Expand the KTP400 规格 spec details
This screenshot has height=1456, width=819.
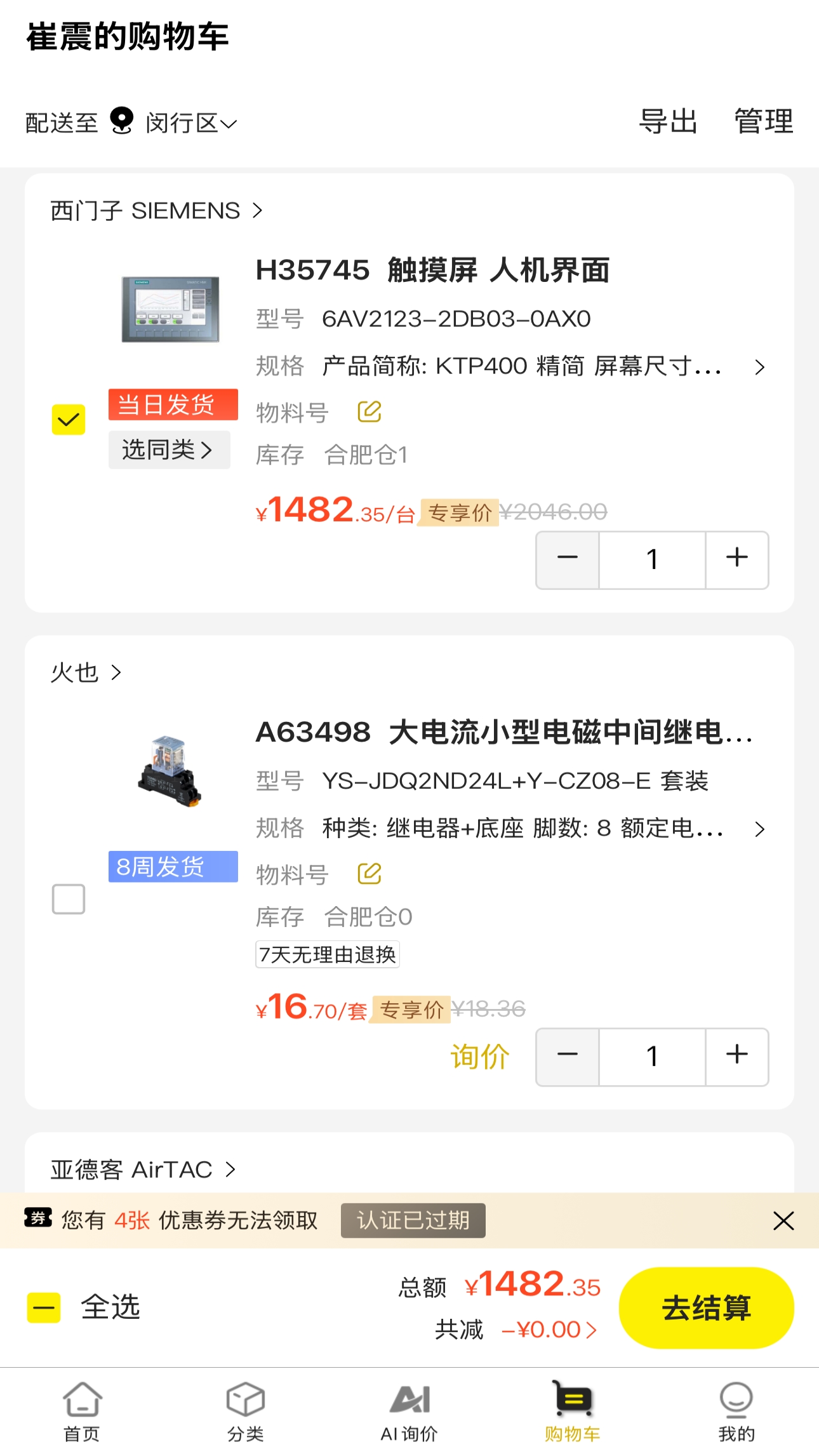pyautogui.click(x=760, y=367)
